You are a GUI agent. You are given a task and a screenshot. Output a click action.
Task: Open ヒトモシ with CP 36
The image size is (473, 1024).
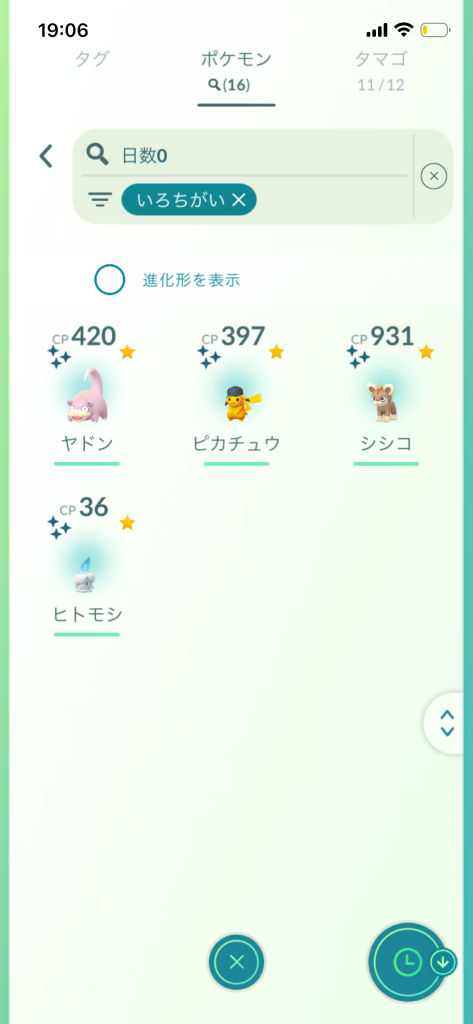tap(87, 565)
